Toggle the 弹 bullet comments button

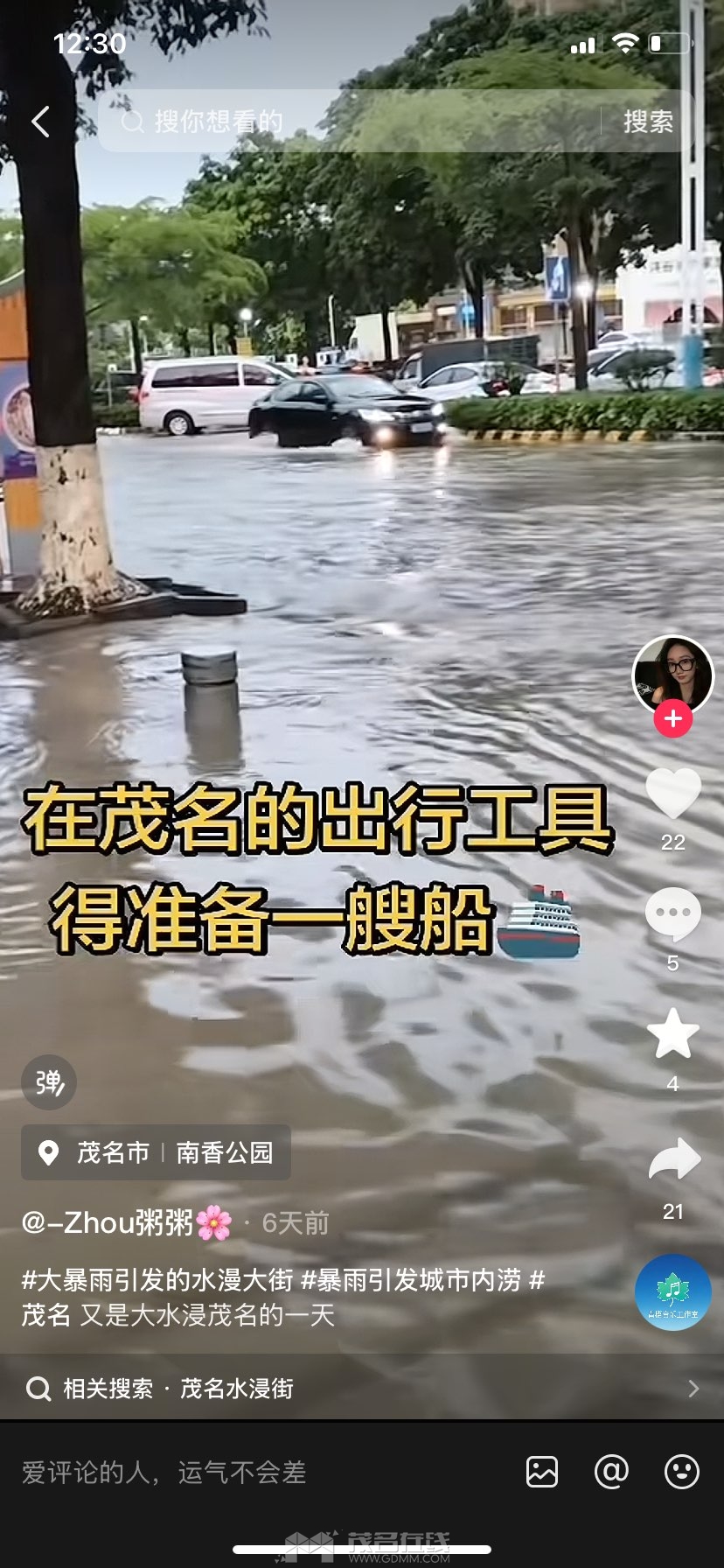(49, 1082)
